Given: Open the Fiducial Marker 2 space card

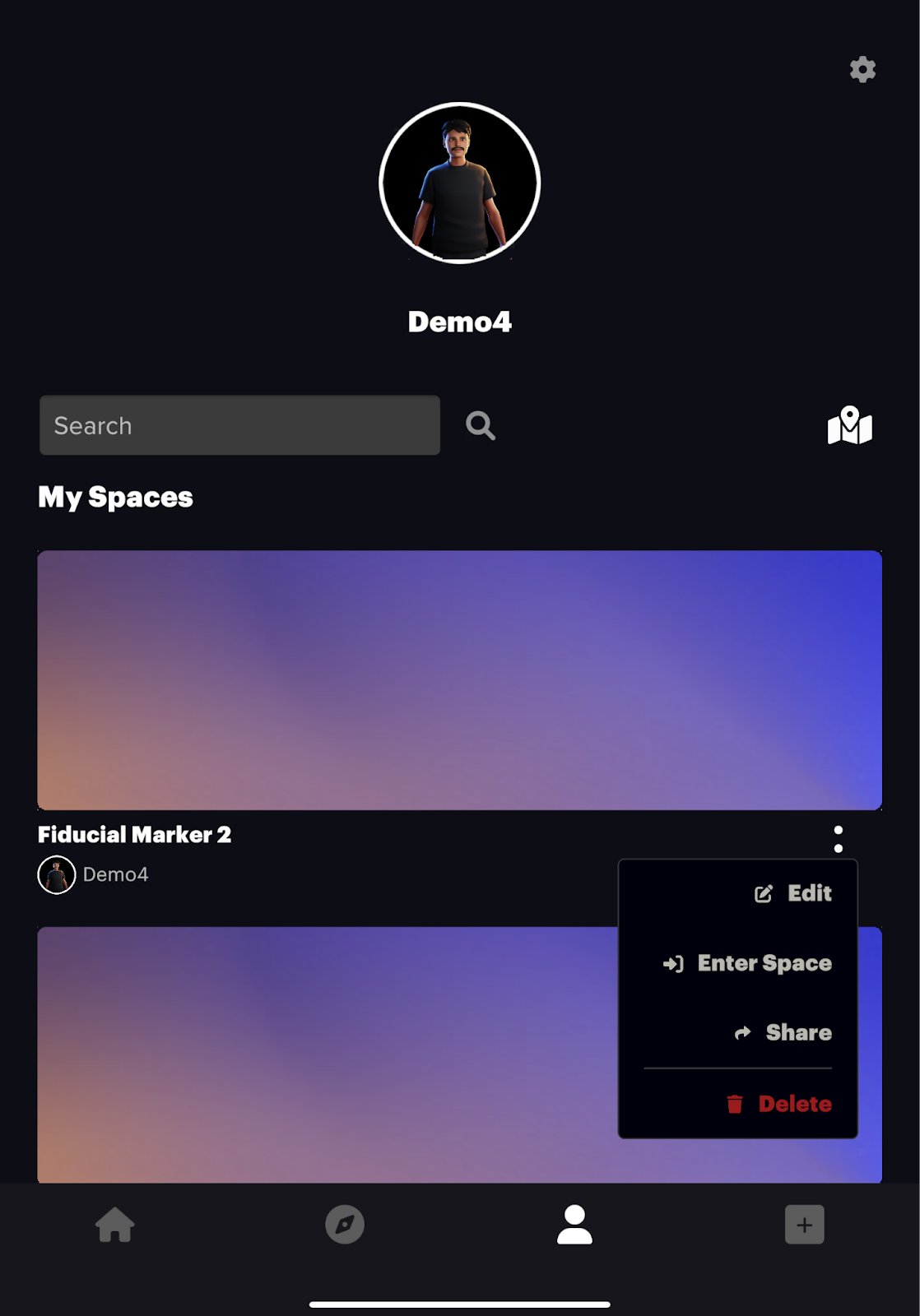Looking at the screenshot, I should (459, 679).
